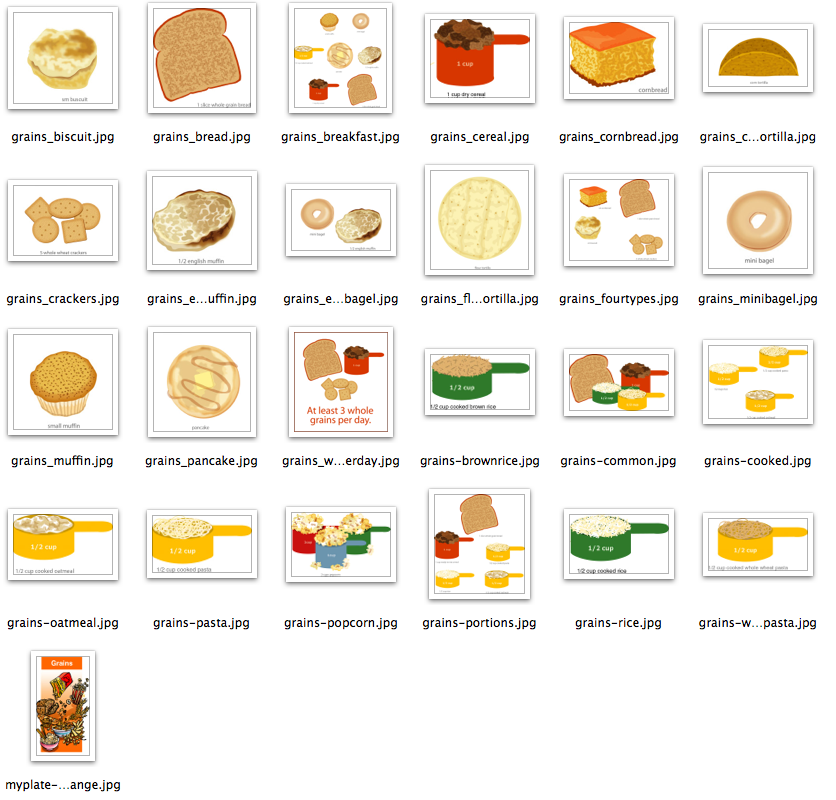This screenshot has height=800, width=836.
Task: Open grains_cornbread.jpg
Action: pos(617,58)
